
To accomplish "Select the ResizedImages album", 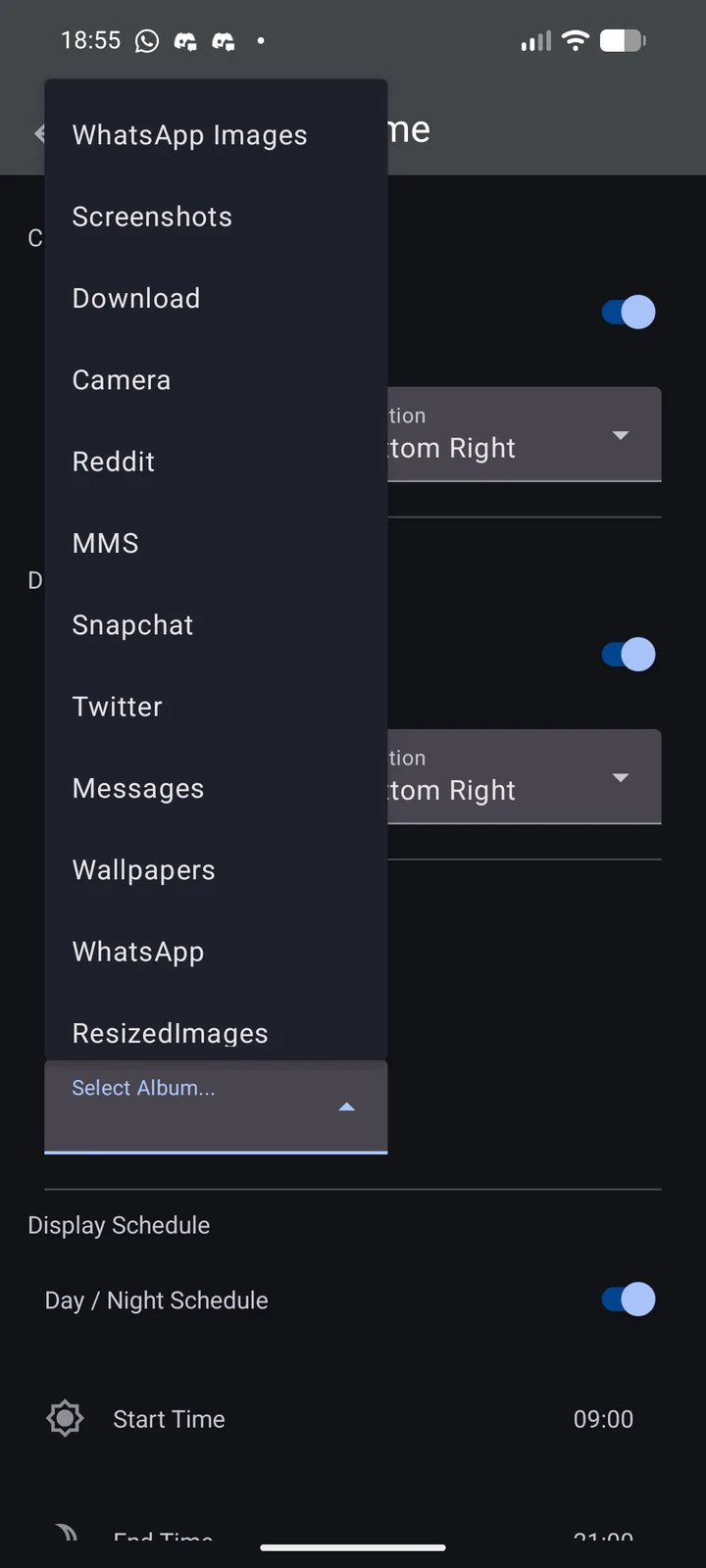I will [x=216, y=1031].
